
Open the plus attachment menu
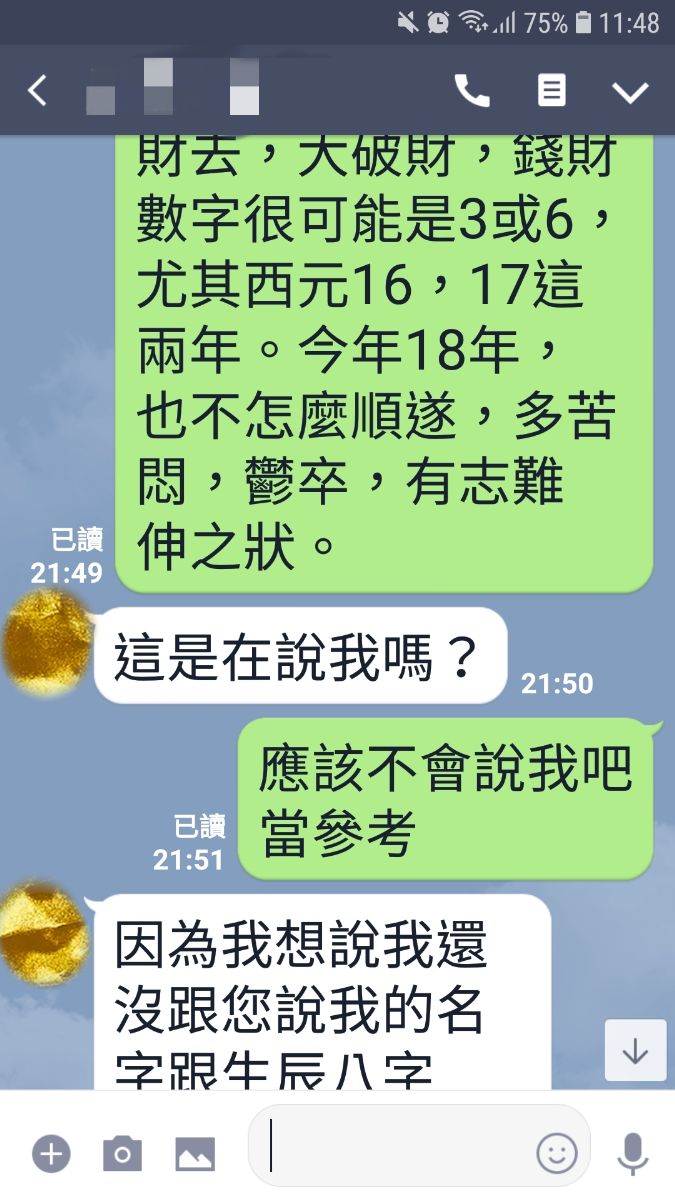click(51, 1154)
